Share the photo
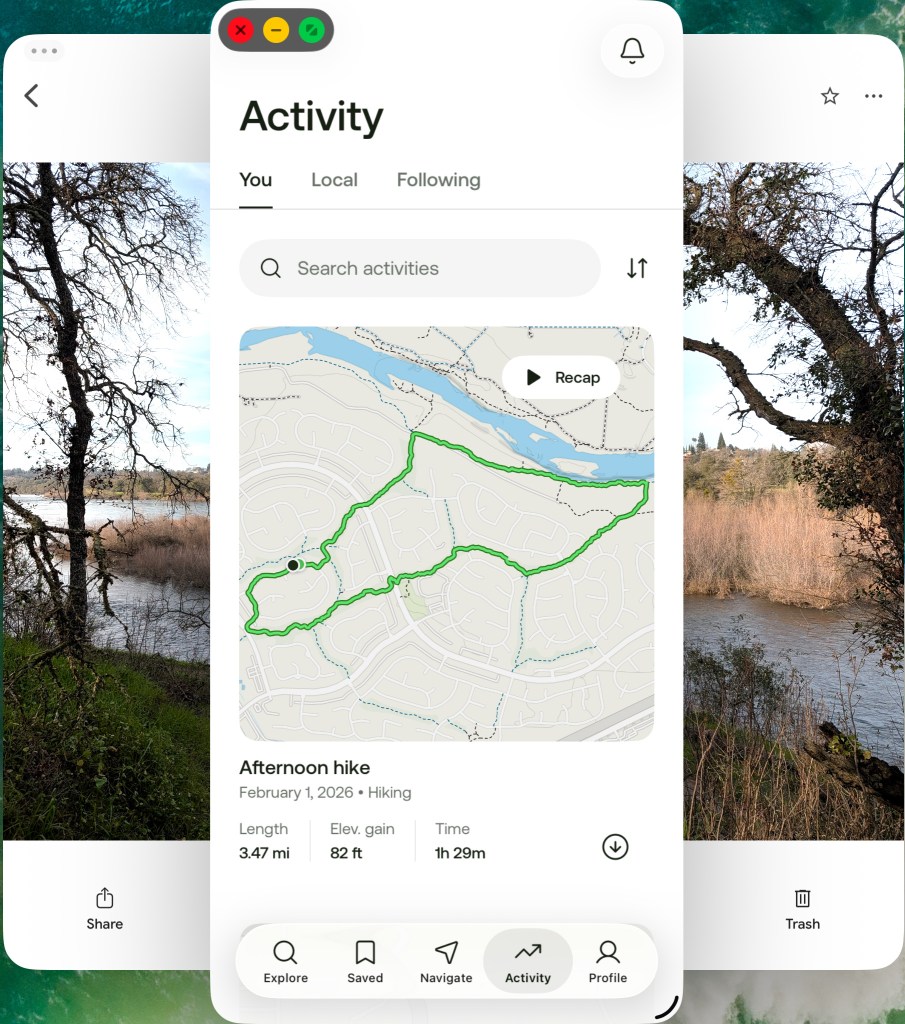 pyautogui.click(x=104, y=908)
